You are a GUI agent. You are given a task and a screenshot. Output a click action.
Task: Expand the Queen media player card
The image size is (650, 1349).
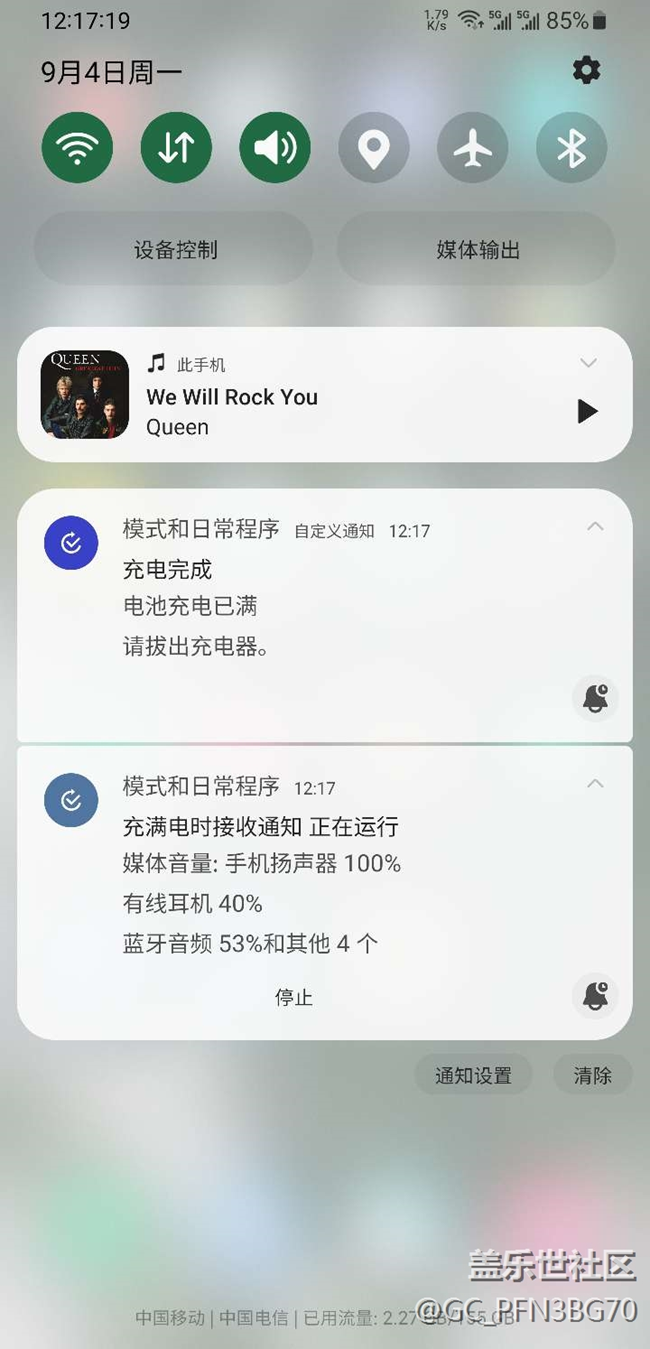[588, 363]
